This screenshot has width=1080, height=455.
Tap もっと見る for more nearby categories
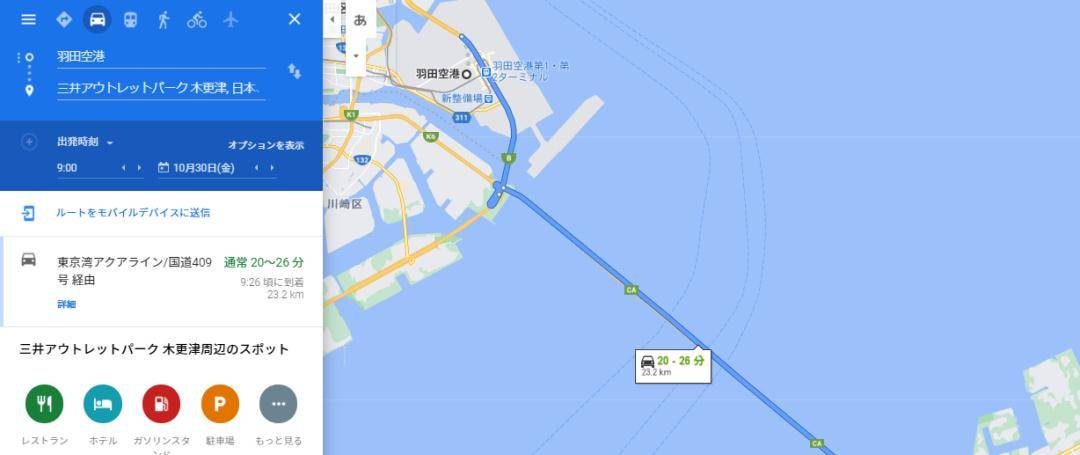(278, 404)
